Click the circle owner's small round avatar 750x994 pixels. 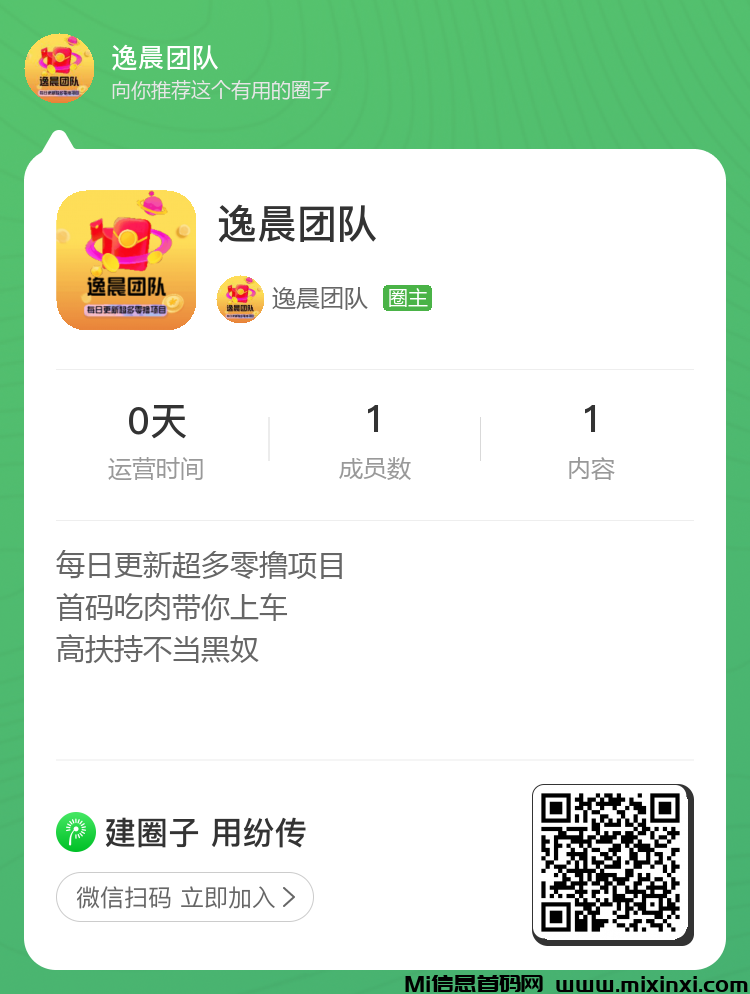click(240, 298)
